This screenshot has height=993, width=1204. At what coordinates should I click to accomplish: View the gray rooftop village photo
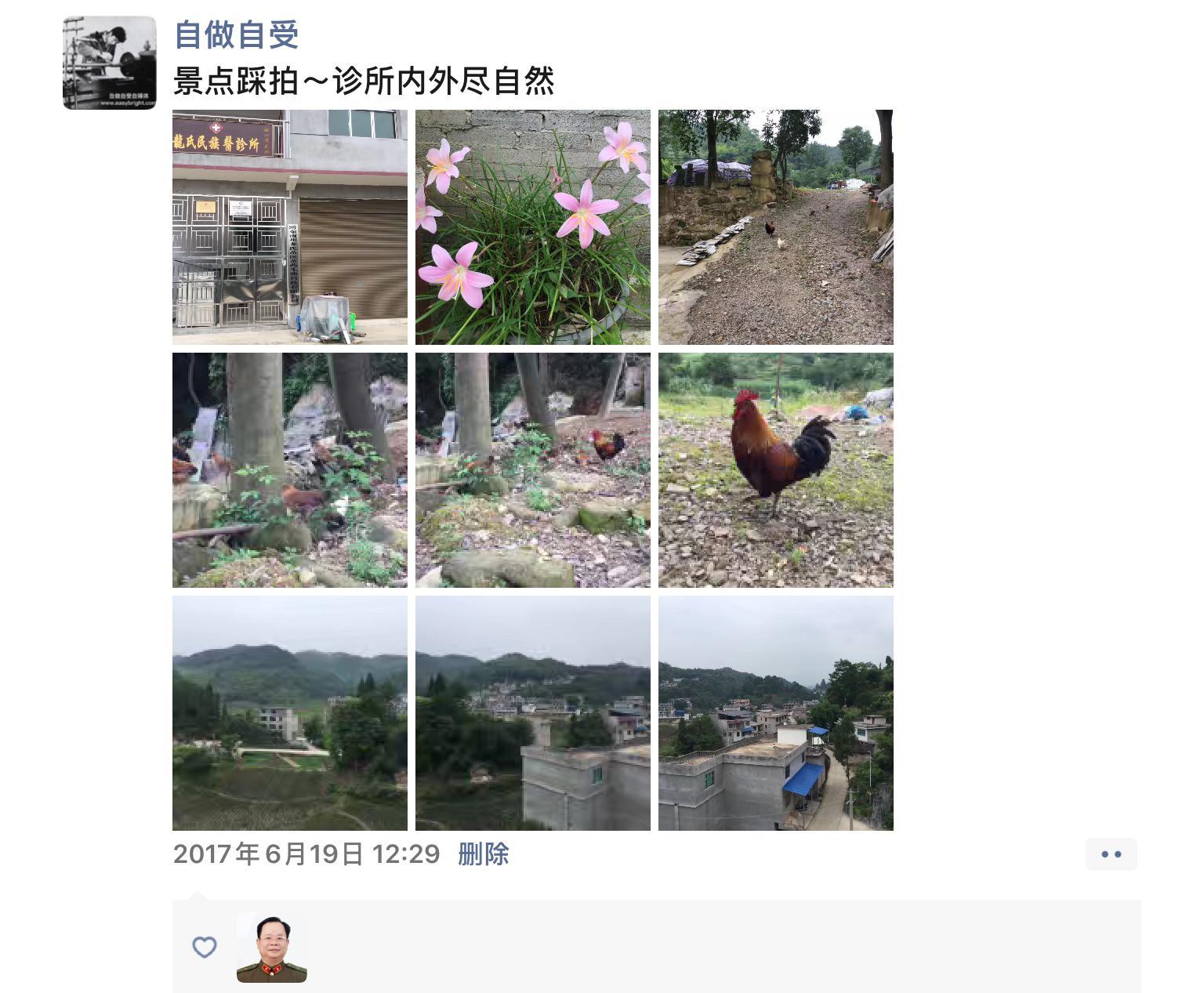[x=533, y=713]
